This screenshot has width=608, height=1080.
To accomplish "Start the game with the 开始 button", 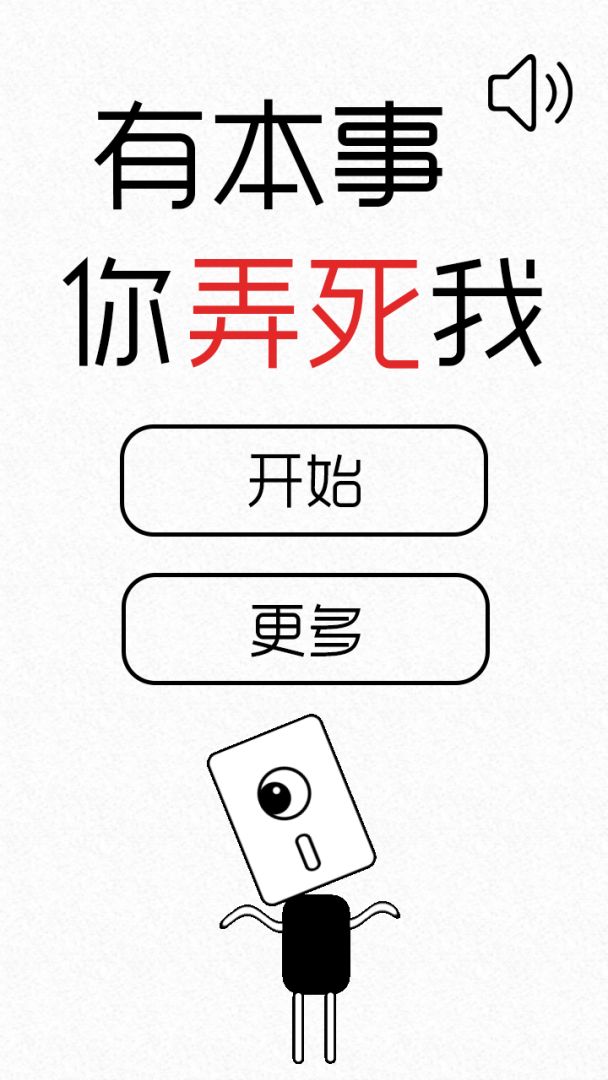I will pos(304,481).
